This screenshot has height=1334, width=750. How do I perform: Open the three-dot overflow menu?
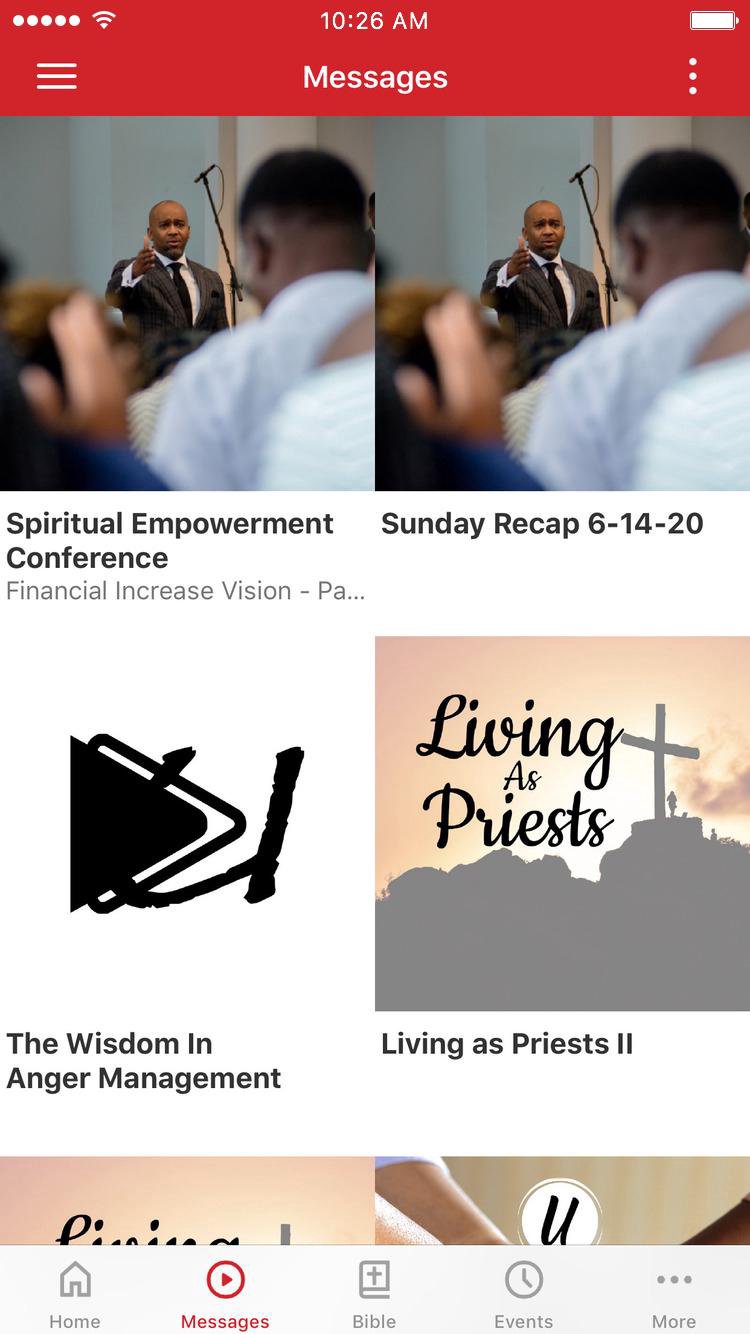[692, 77]
